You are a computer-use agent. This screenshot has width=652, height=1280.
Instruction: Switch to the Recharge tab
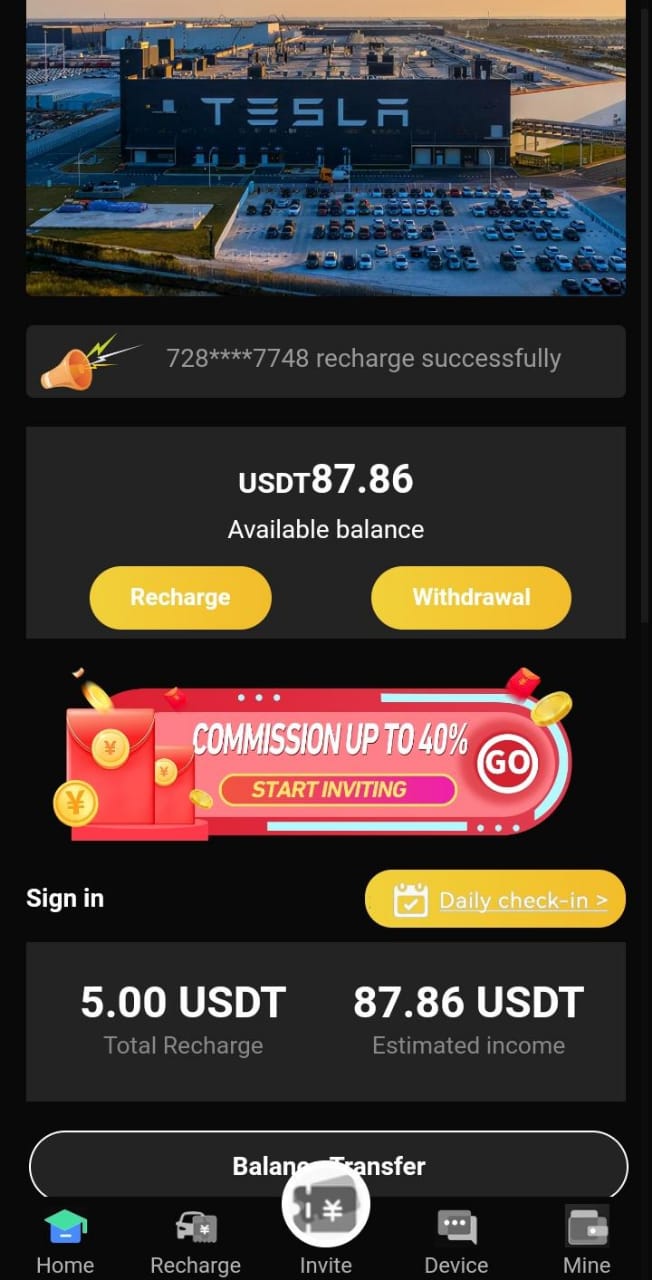pos(195,1241)
